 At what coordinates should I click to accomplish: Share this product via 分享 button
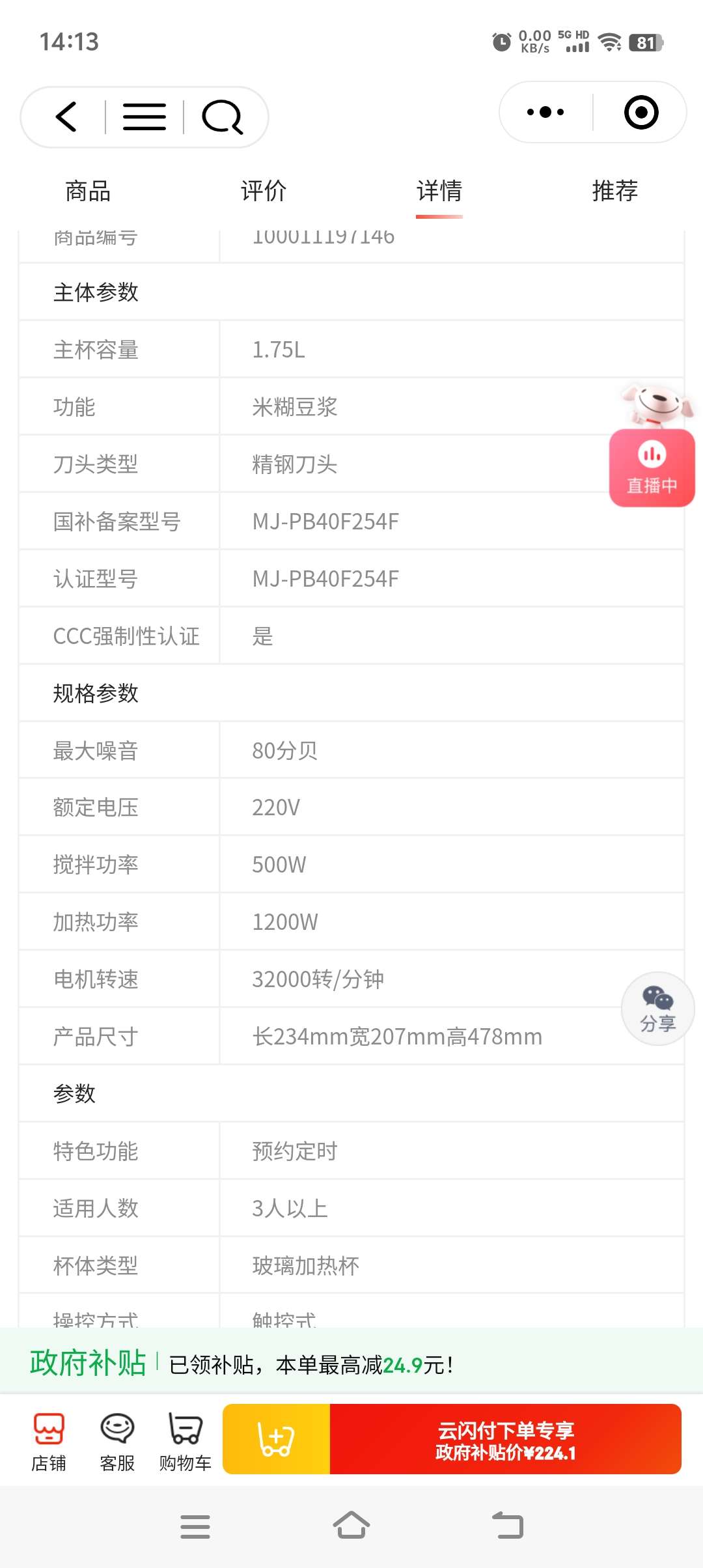(657, 1009)
